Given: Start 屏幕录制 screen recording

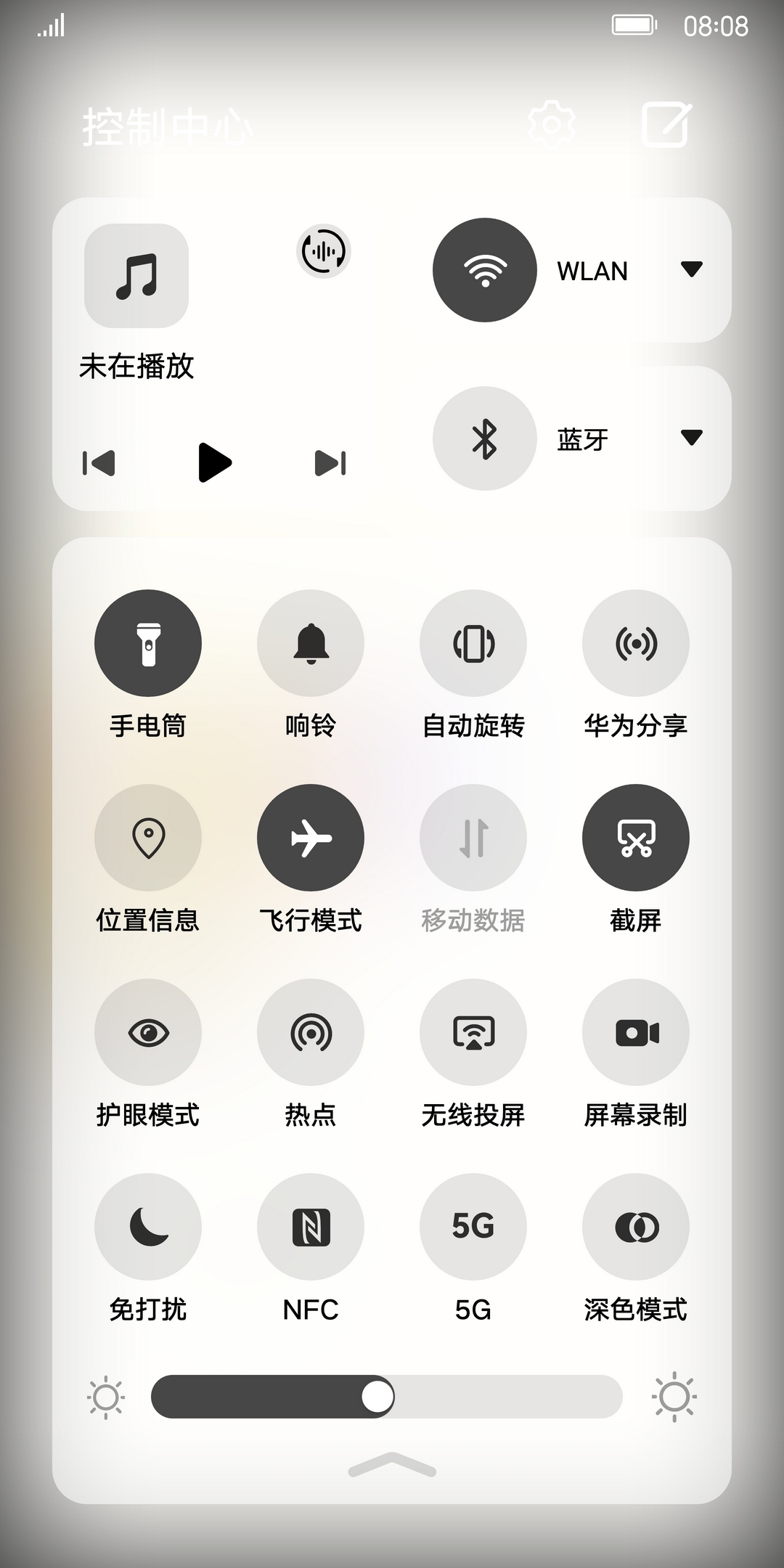Looking at the screenshot, I should click(x=636, y=1032).
